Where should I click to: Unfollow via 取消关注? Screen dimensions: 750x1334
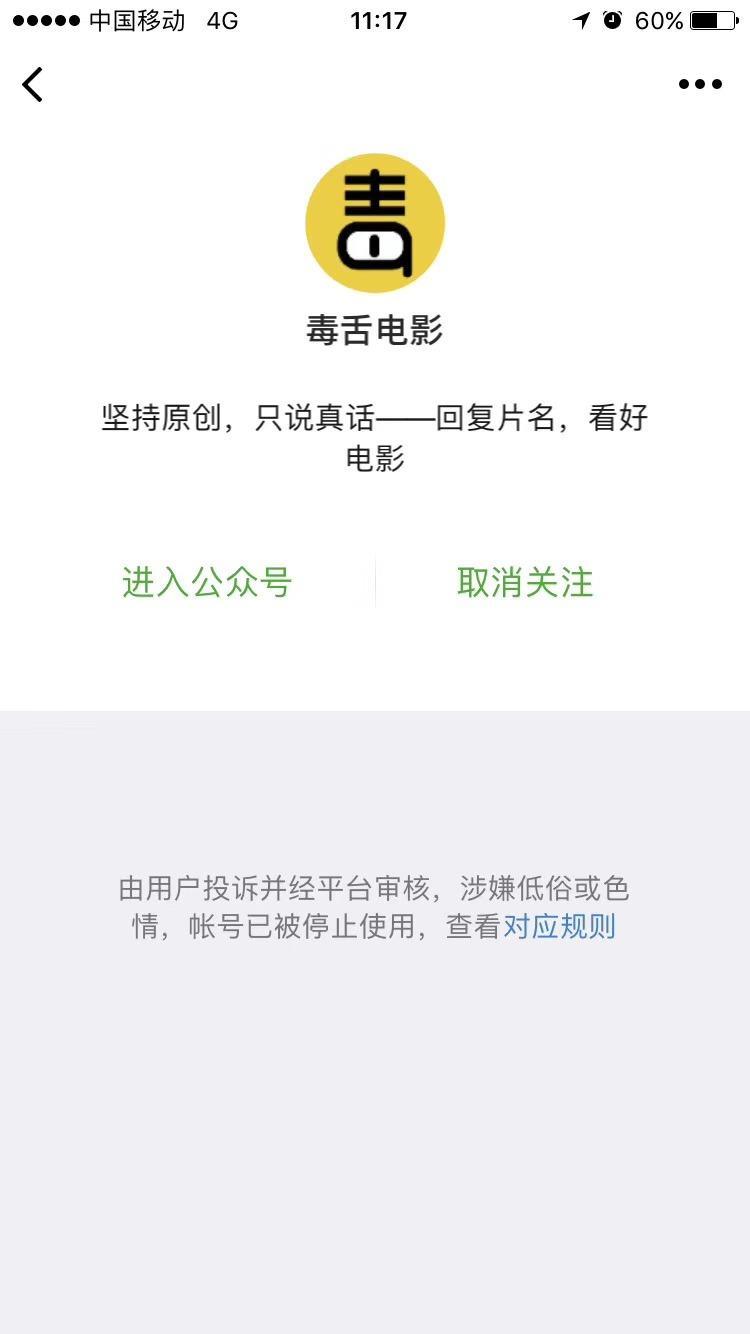point(525,582)
